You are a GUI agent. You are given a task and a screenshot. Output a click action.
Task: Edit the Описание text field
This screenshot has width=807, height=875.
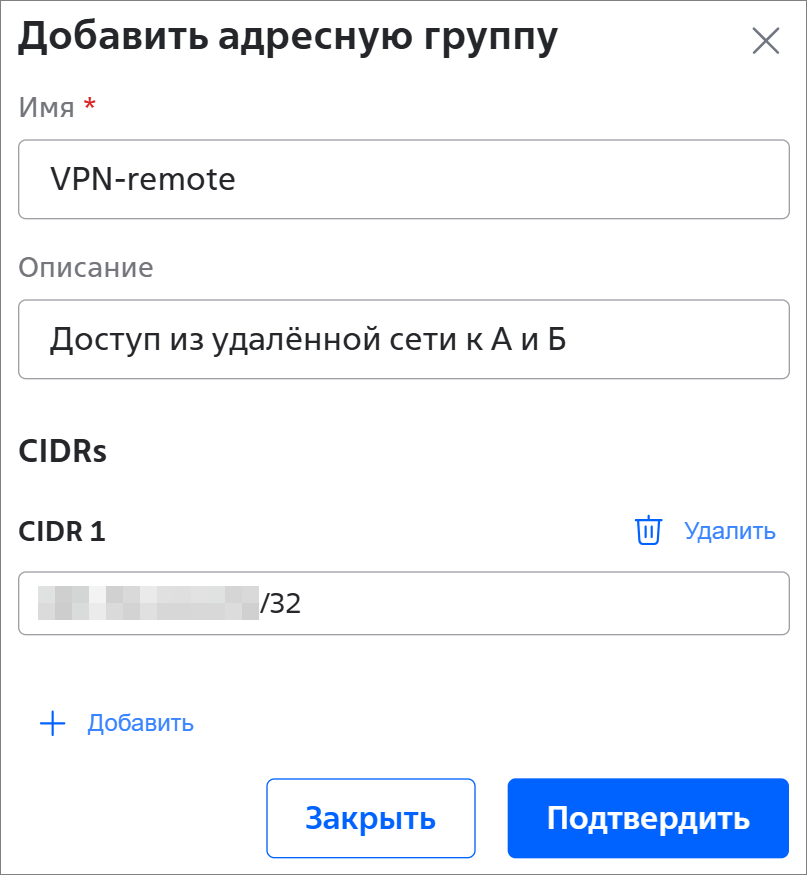[x=404, y=341]
